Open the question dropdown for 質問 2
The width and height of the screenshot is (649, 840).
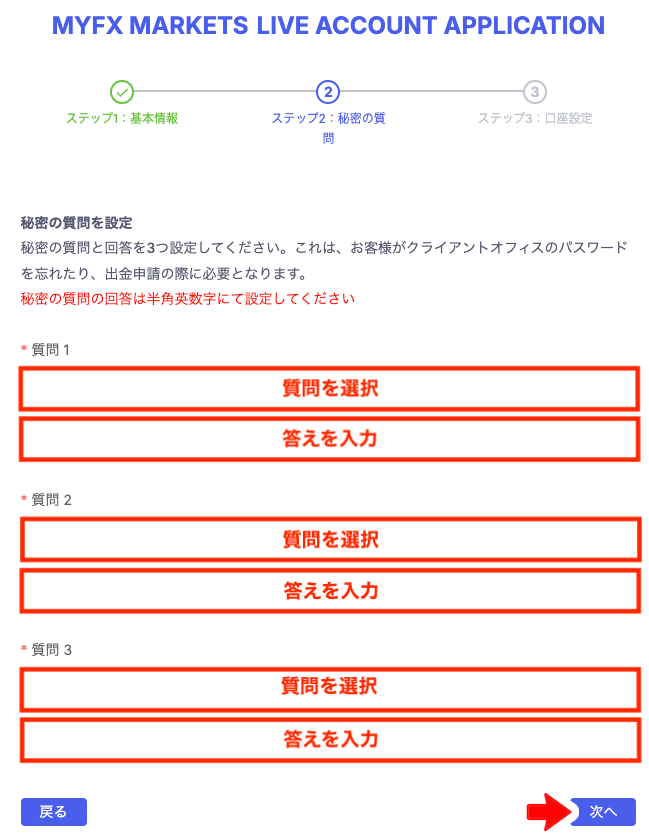point(331,539)
